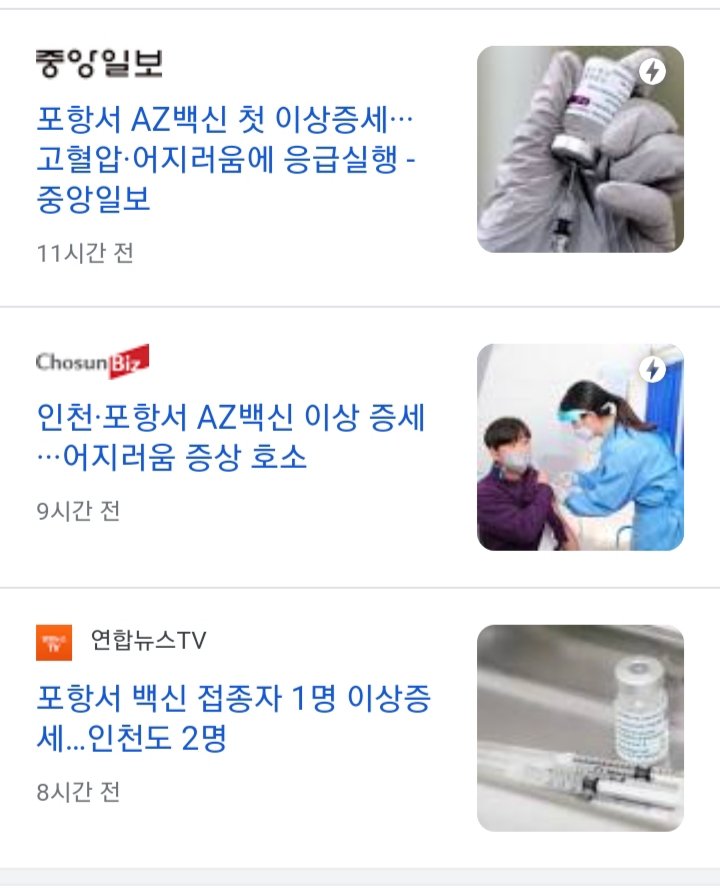Screen dimensions: 720x896
Task: Open the Chosun Biz article on 인천·포항서 AZ백신 이상 증세
Action: pyautogui.click(x=230, y=437)
